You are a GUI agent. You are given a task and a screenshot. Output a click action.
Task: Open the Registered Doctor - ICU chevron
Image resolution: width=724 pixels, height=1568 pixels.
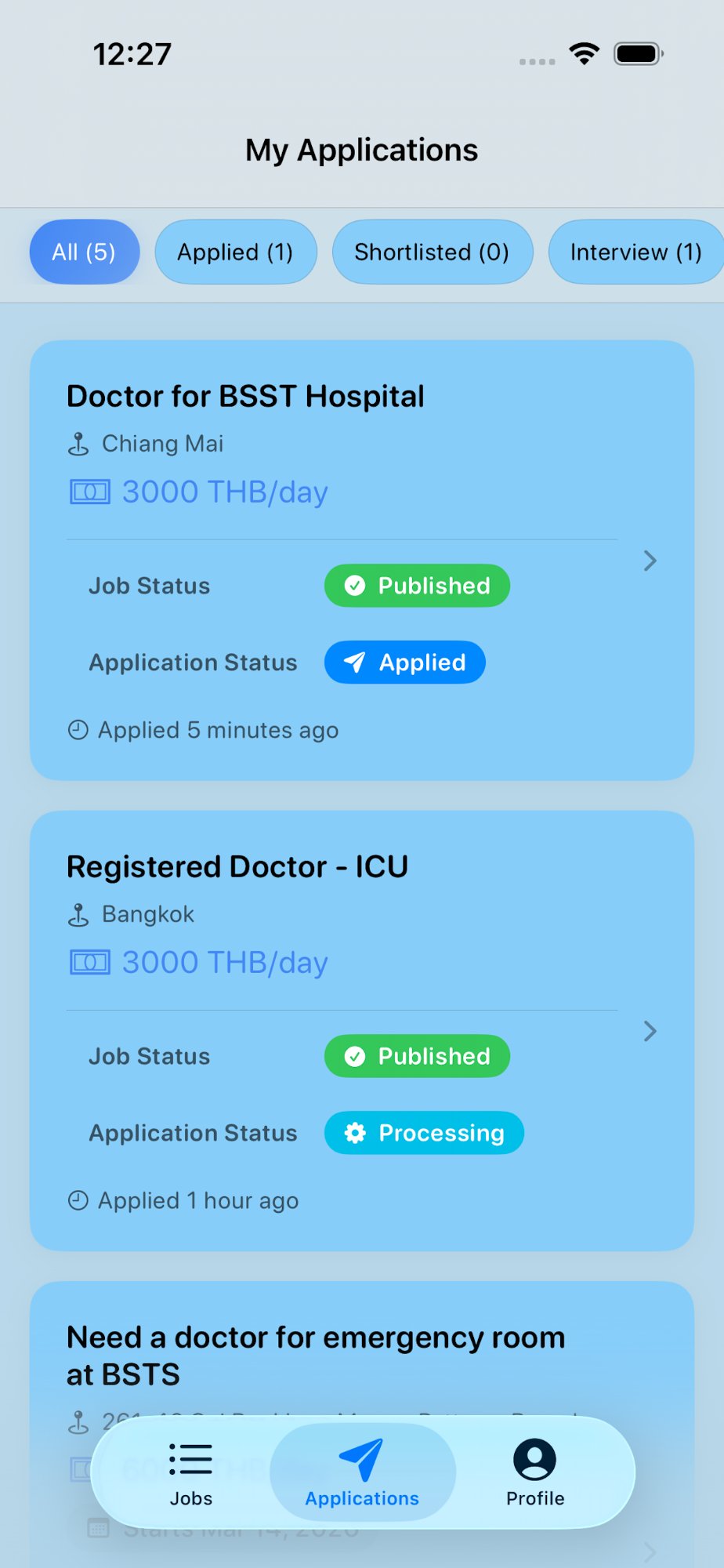pos(650,1032)
